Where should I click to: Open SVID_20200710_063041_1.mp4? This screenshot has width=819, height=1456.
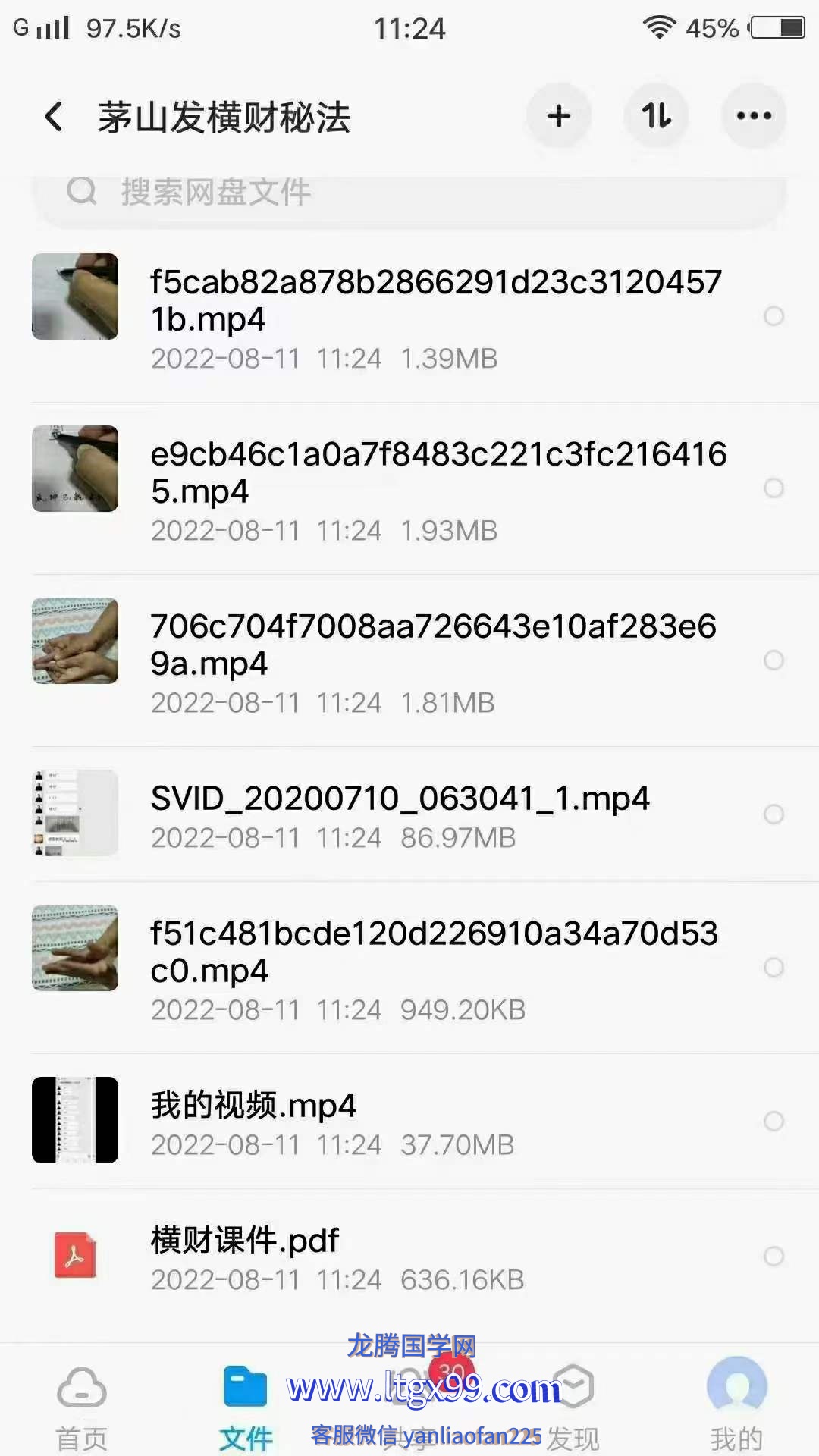pos(400,799)
